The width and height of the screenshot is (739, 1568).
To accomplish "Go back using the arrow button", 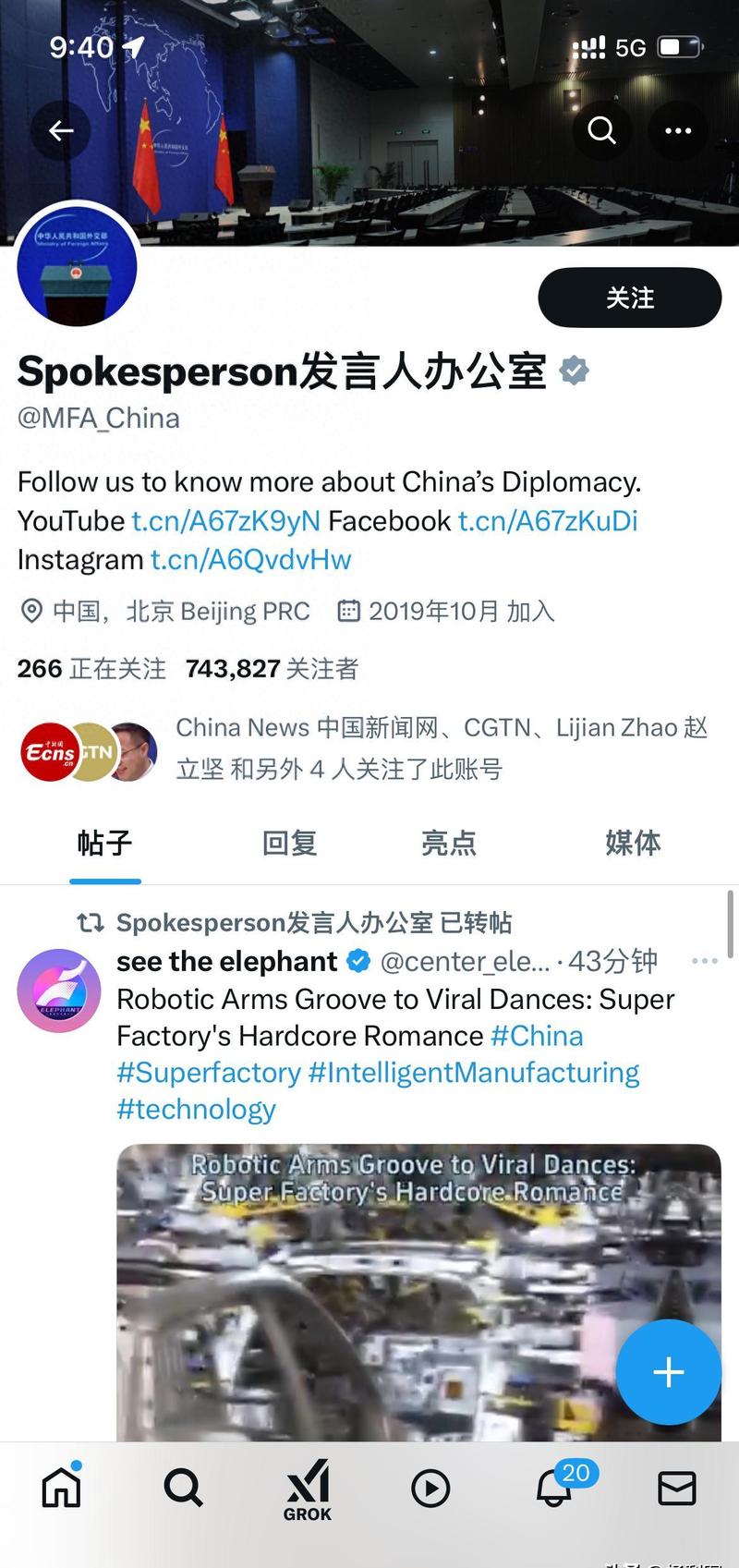I will pos(61,130).
